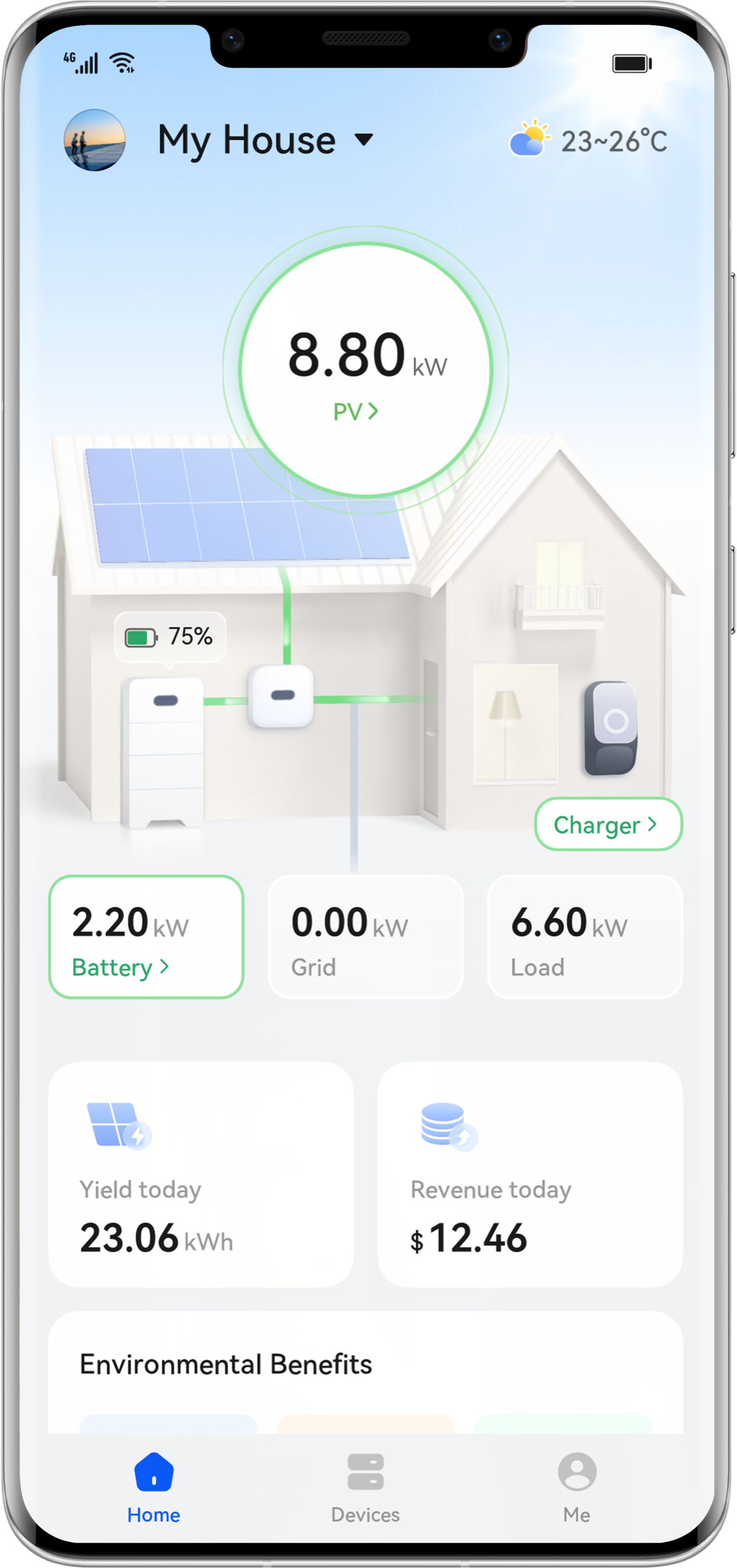Expand the My House plant dropdown
This screenshot has width=737, height=1568.
click(364, 139)
